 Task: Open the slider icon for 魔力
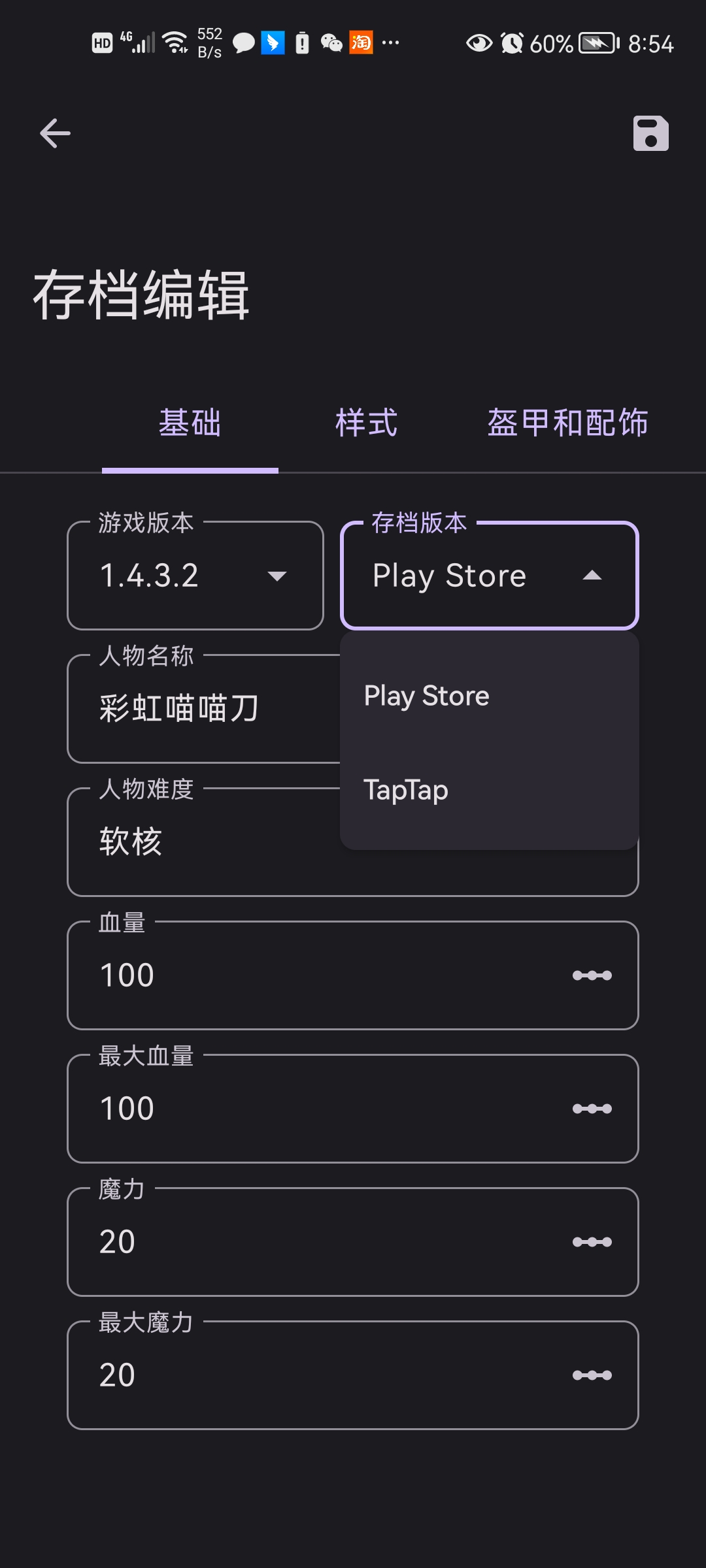592,1242
